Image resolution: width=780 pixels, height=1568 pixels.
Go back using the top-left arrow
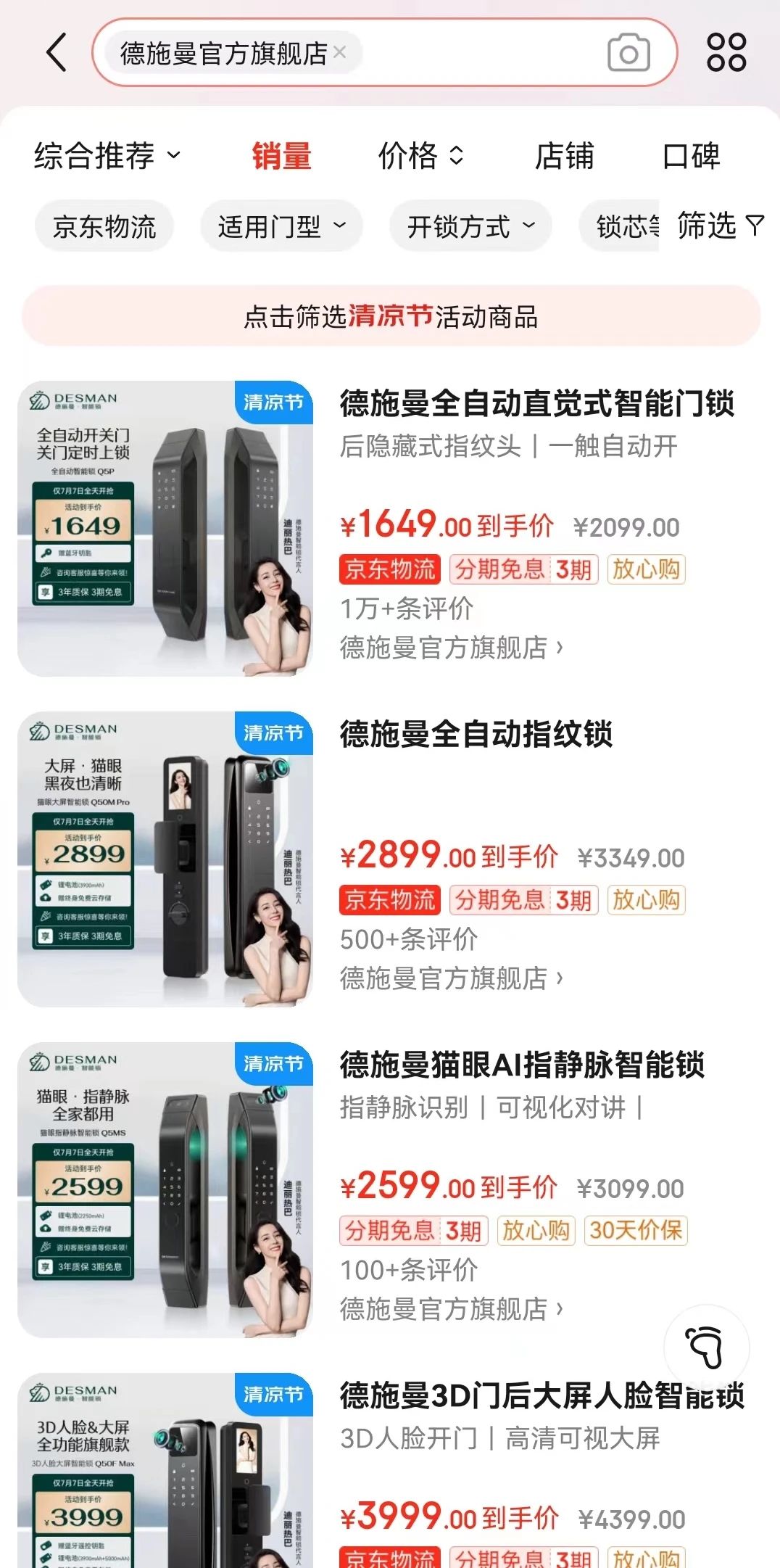pos(57,52)
